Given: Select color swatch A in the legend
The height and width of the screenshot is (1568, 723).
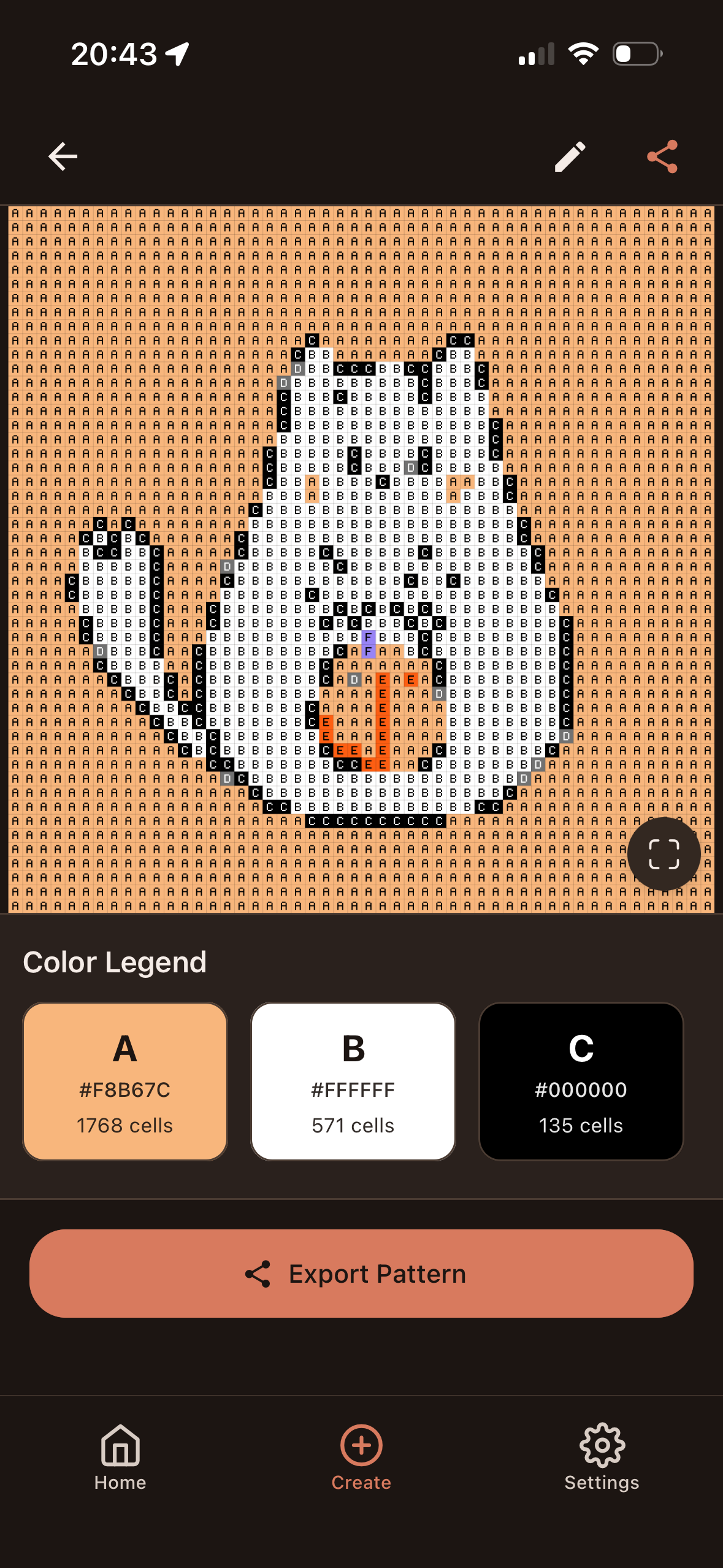Looking at the screenshot, I should point(124,1080).
